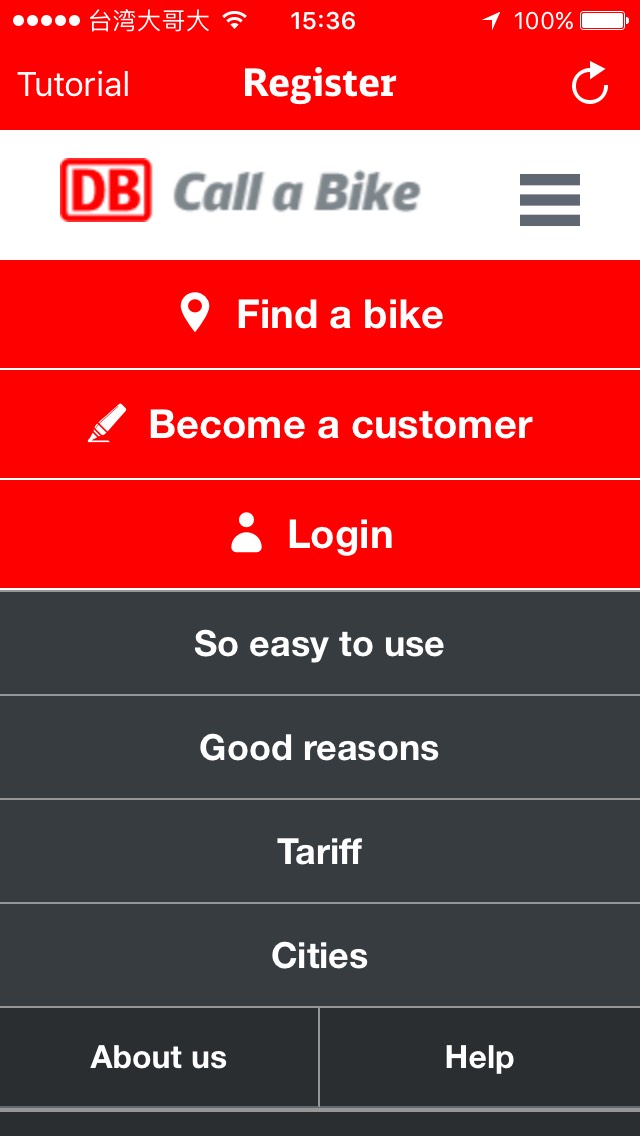Tap Become a customer
Image resolution: width=640 pixels, height=1136 pixels.
tap(320, 425)
